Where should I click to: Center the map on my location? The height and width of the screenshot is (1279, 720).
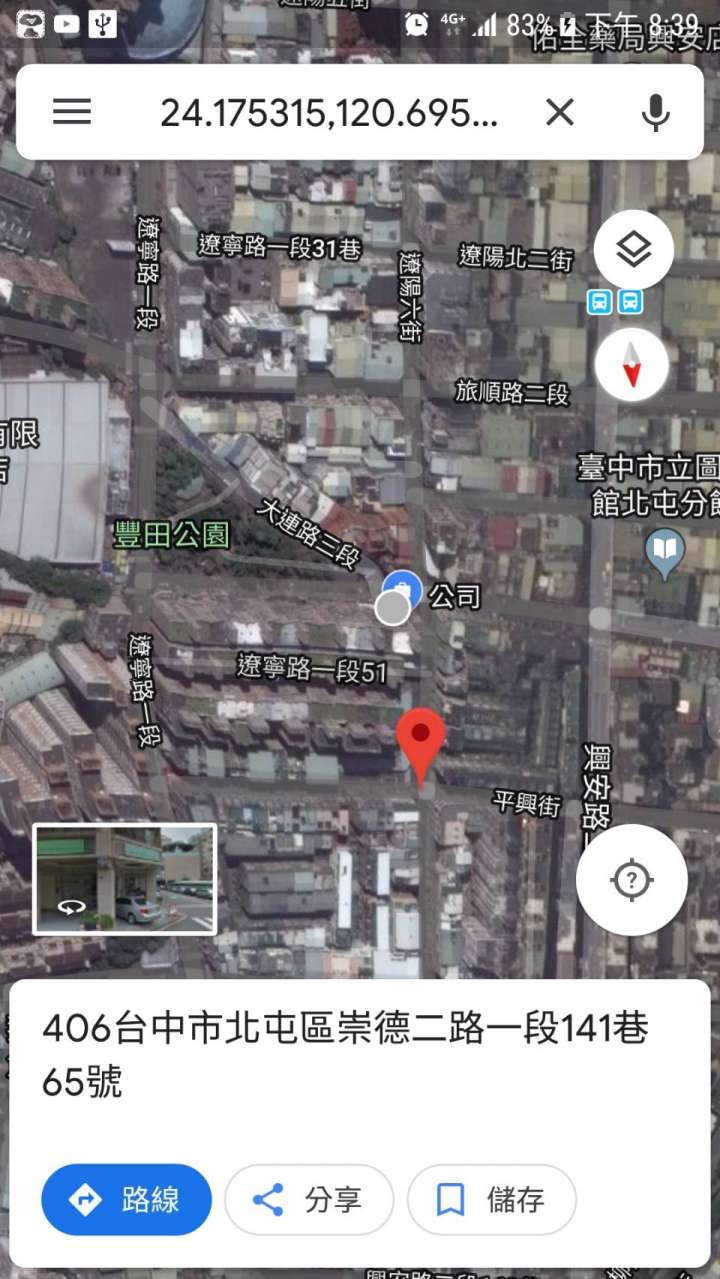click(x=631, y=880)
